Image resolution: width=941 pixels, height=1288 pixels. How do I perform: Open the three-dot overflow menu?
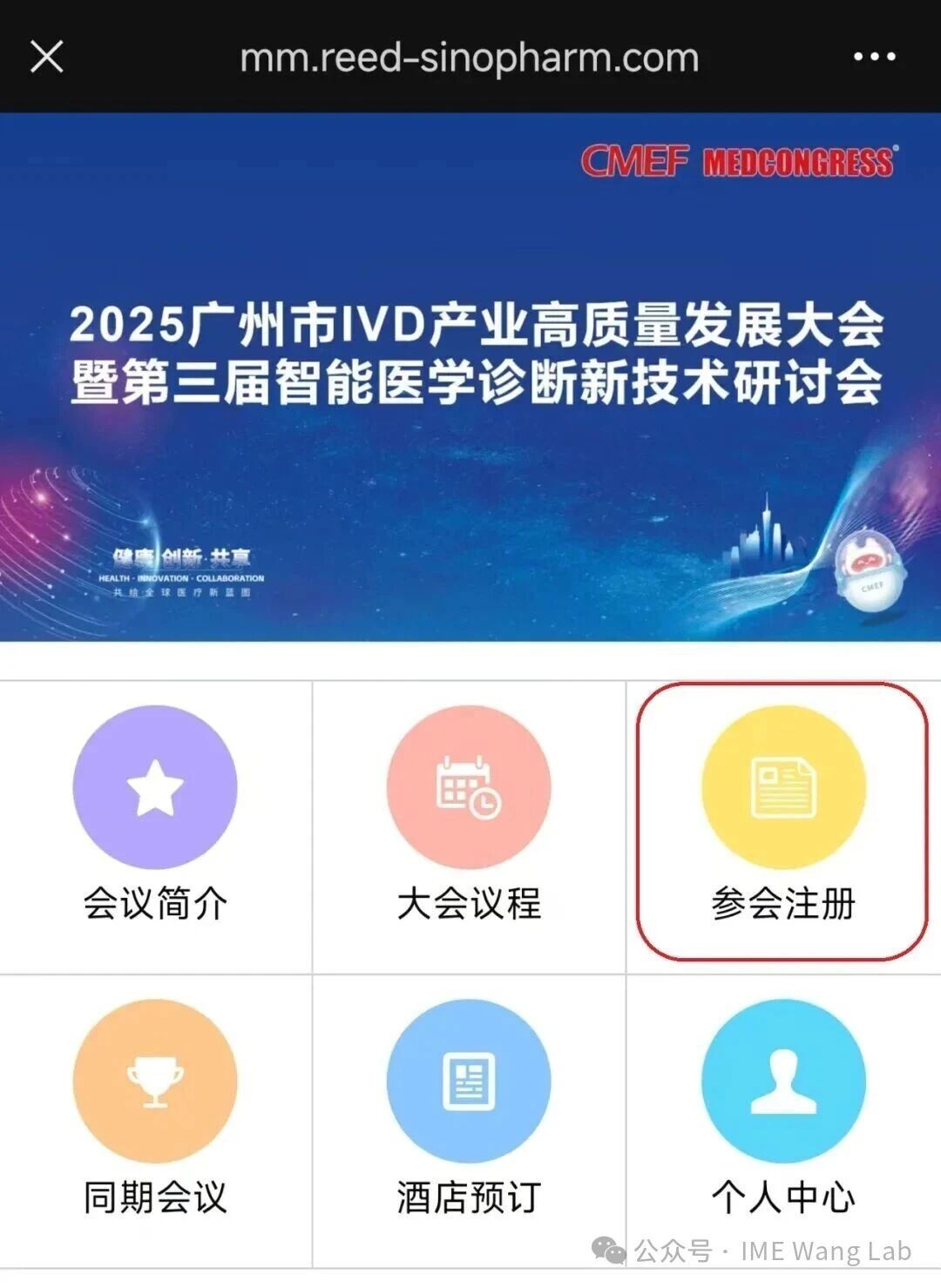click(874, 57)
